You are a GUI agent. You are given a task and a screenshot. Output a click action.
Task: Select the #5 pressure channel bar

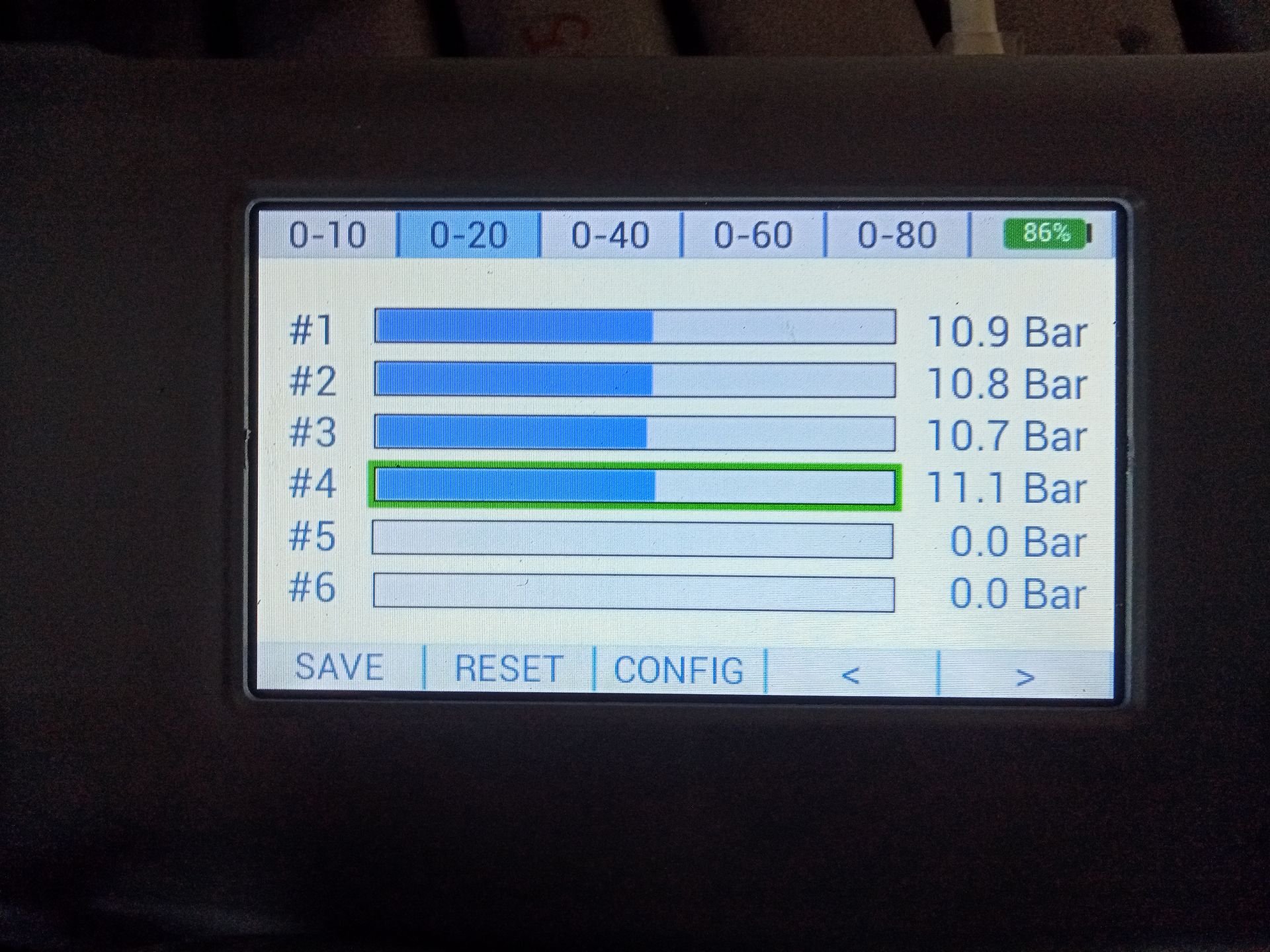tap(632, 539)
